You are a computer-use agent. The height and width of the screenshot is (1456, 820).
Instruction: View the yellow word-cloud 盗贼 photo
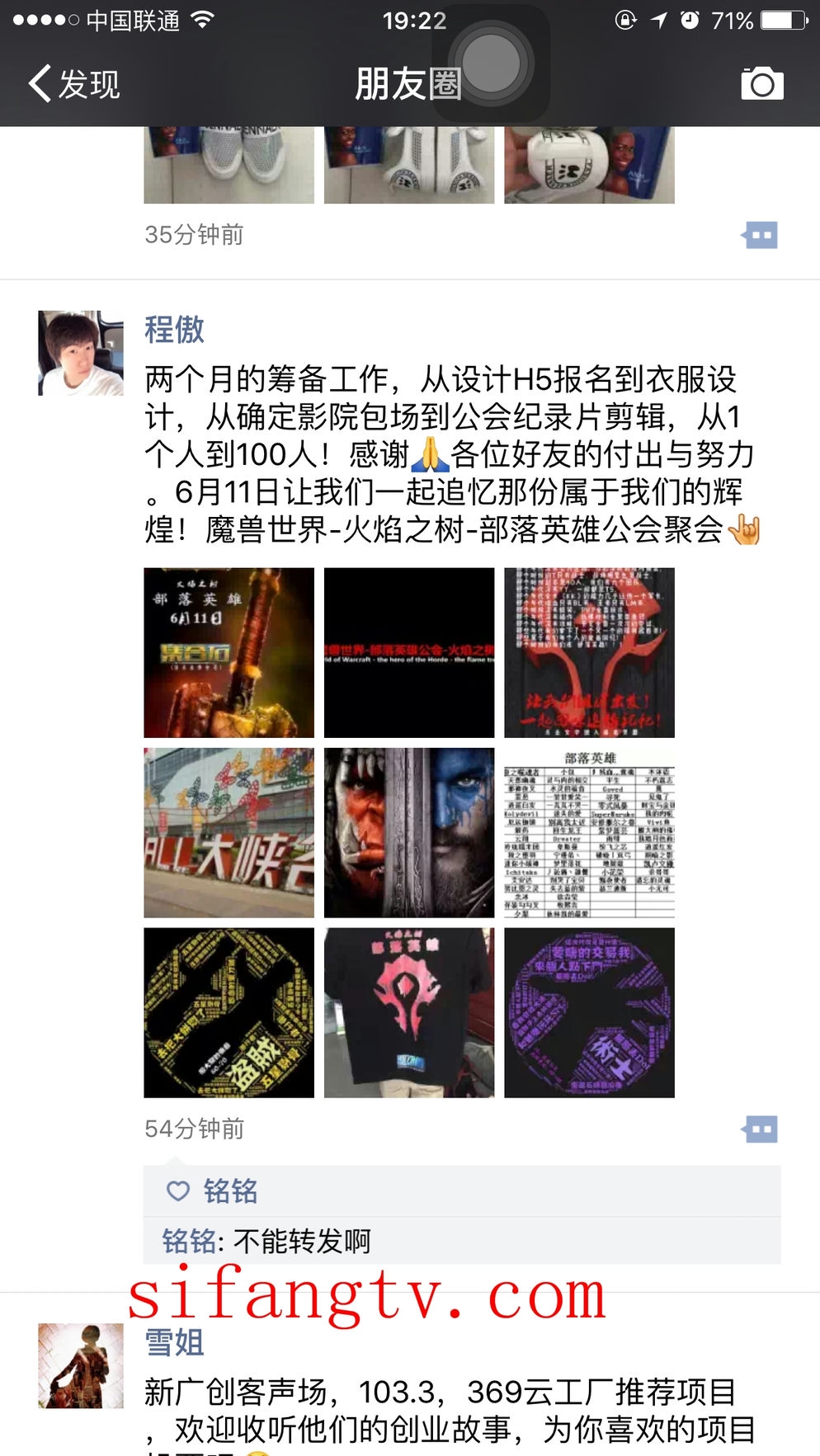(x=229, y=1012)
